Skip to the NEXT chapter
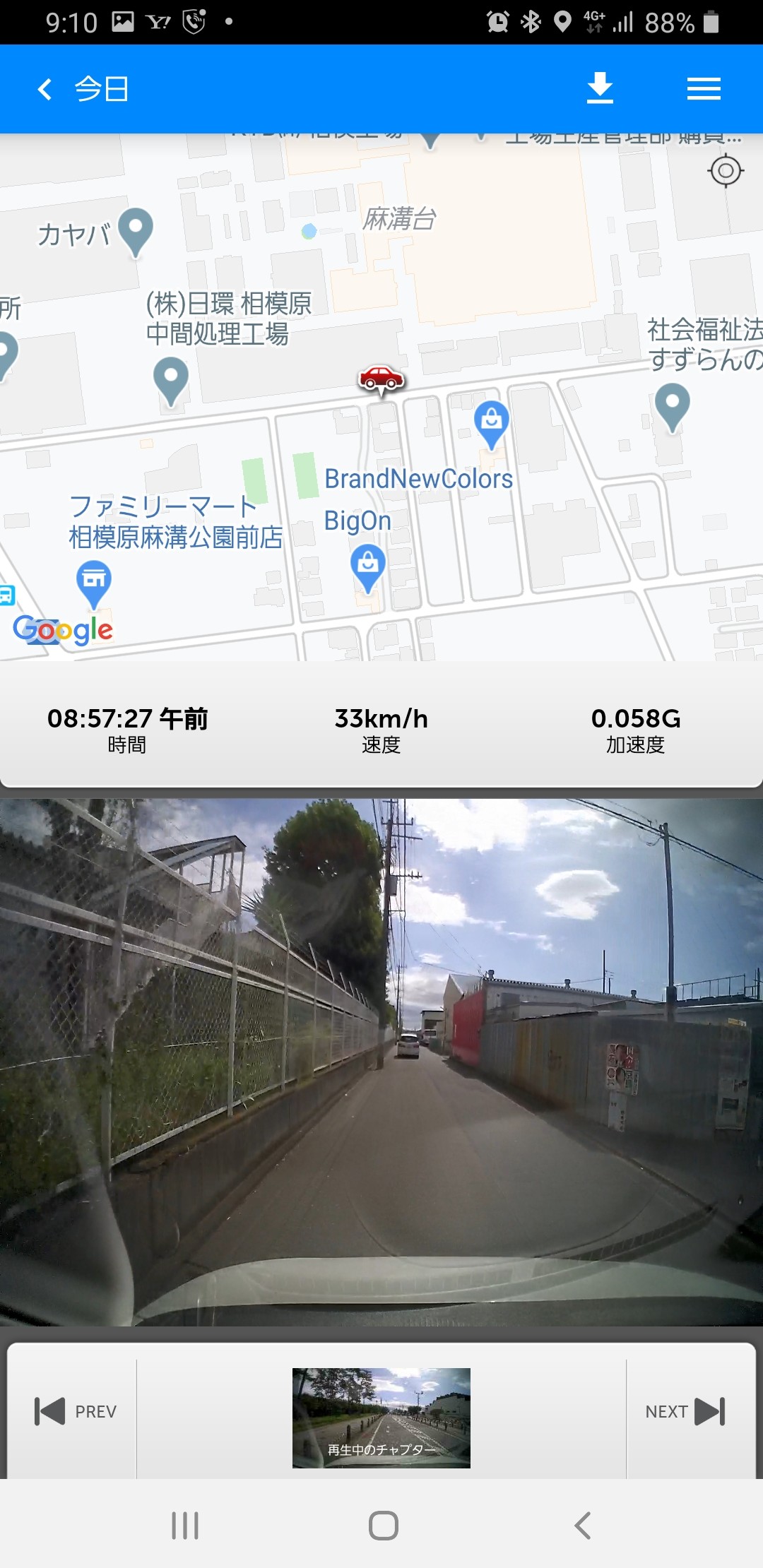Image resolution: width=763 pixels, height=1568 pixels. [x=685, y=1411]
